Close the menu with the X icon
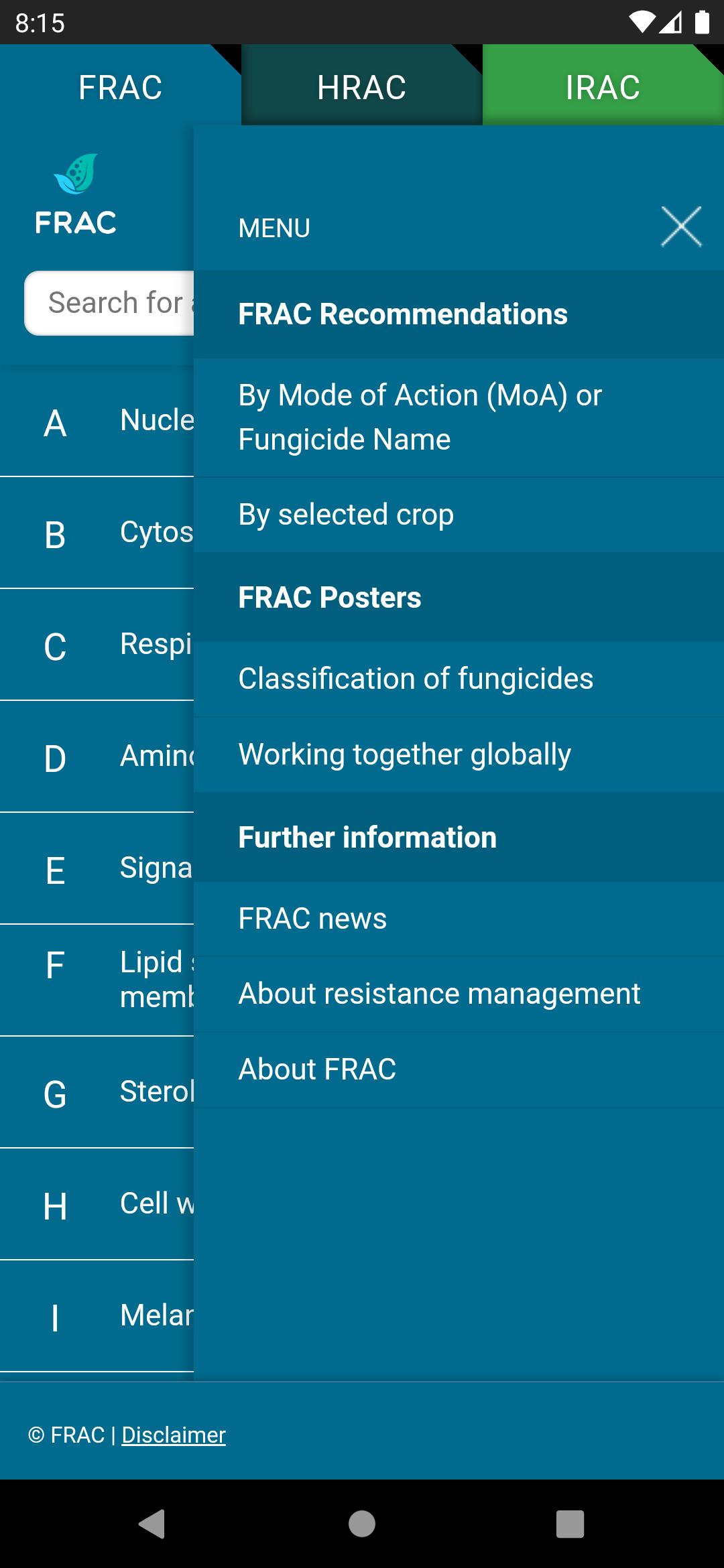The height and width of the screenshot is (1568, 724). [x=681, y=227]
